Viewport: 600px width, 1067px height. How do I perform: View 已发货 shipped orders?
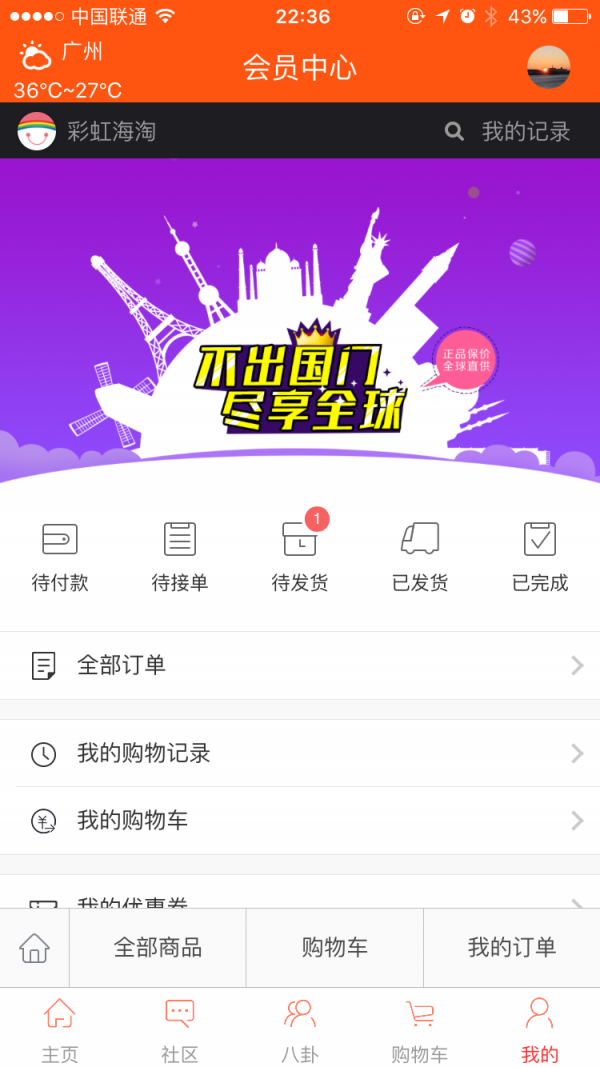click(x=420, y=556)
